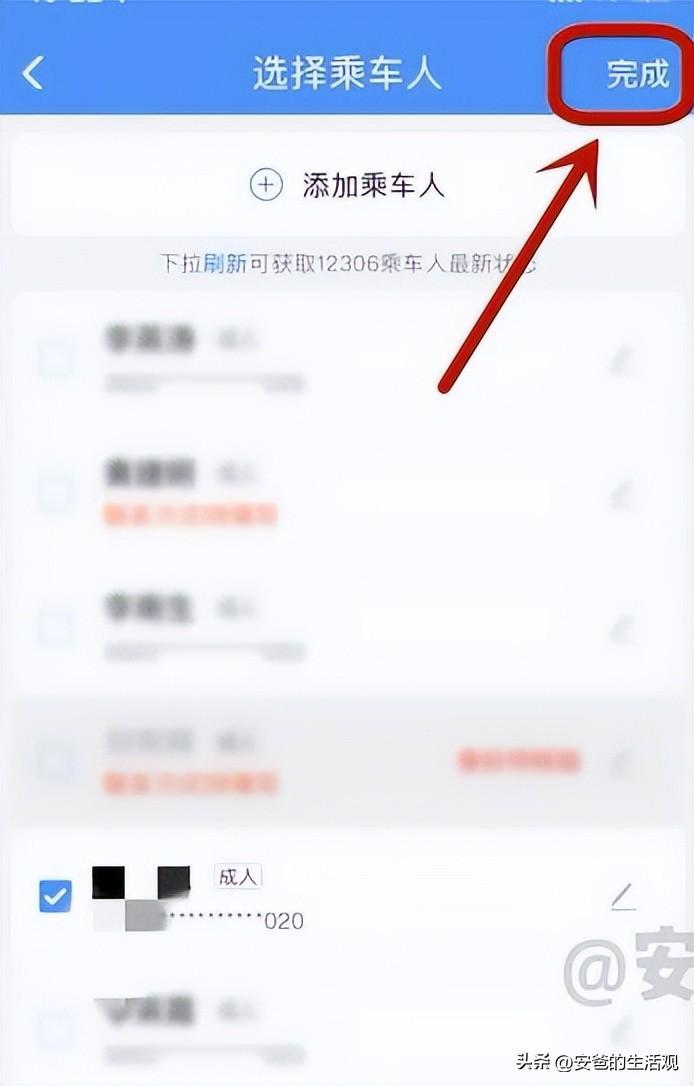Go back from the 选择乘车人 page
The height and width of the screenshot is (1086, 694).
pos(34,74)
